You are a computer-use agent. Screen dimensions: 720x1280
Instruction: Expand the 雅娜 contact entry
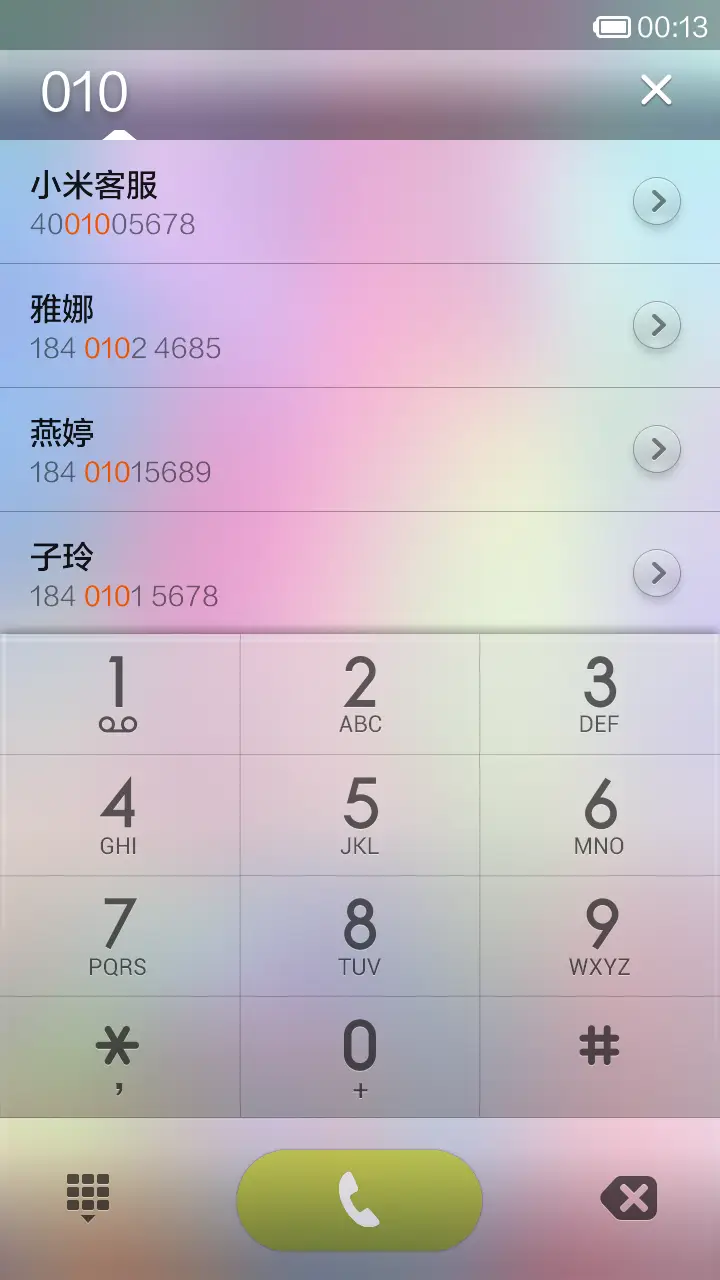657,325
